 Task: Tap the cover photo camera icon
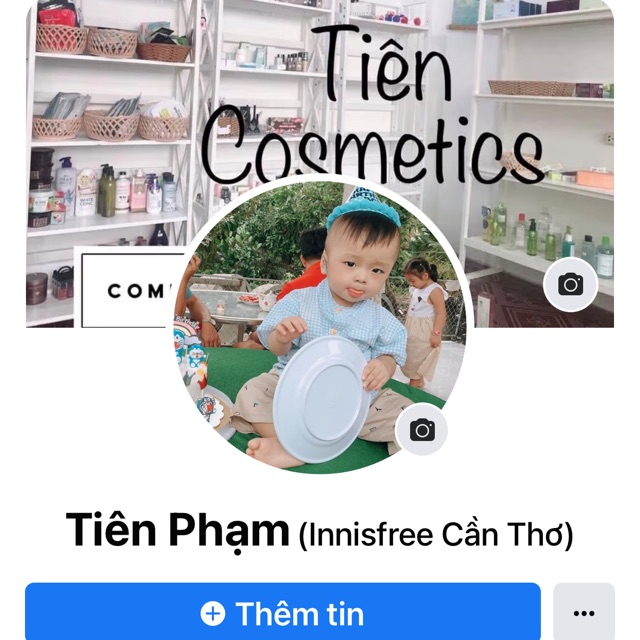pos(570,285)
